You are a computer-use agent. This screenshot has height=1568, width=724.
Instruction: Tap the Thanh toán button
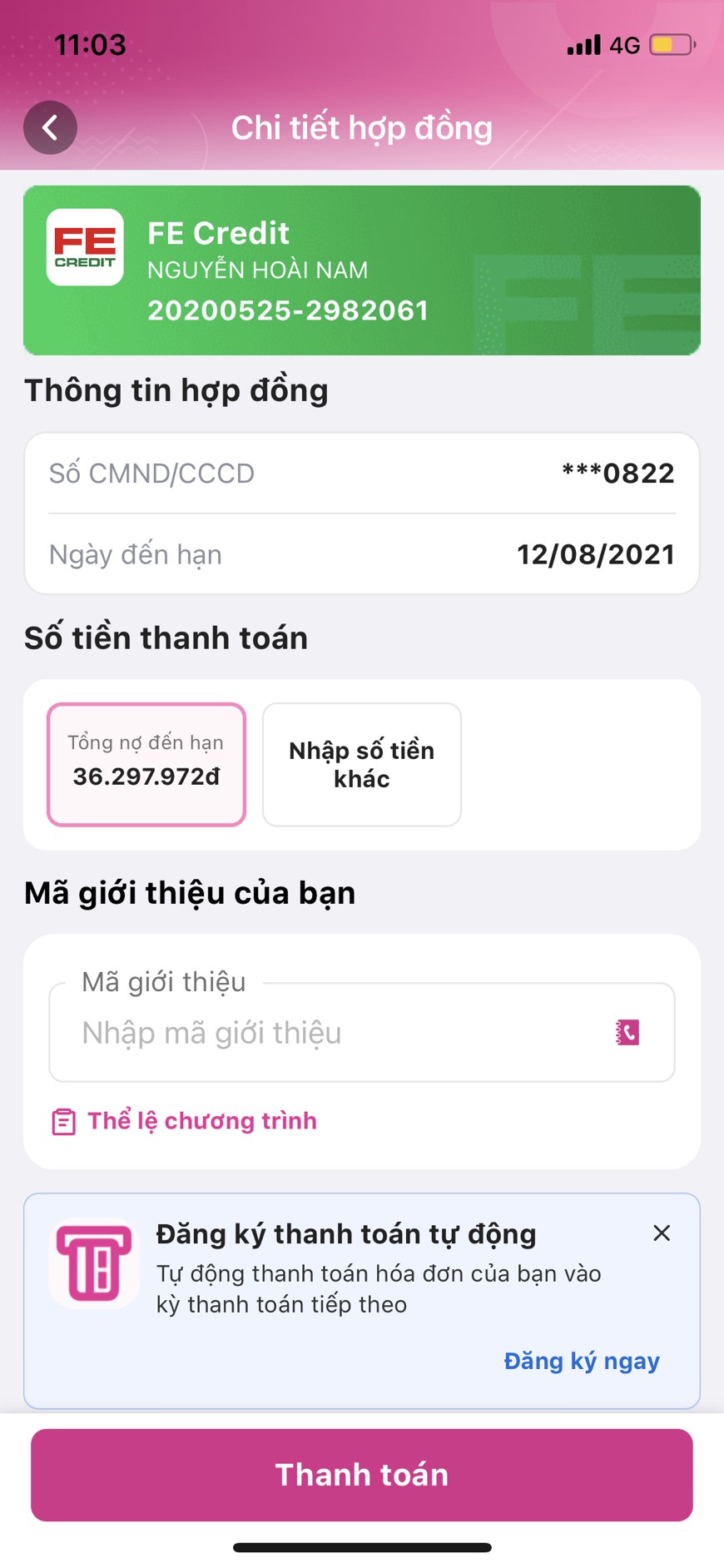(x=362, y=1475)
